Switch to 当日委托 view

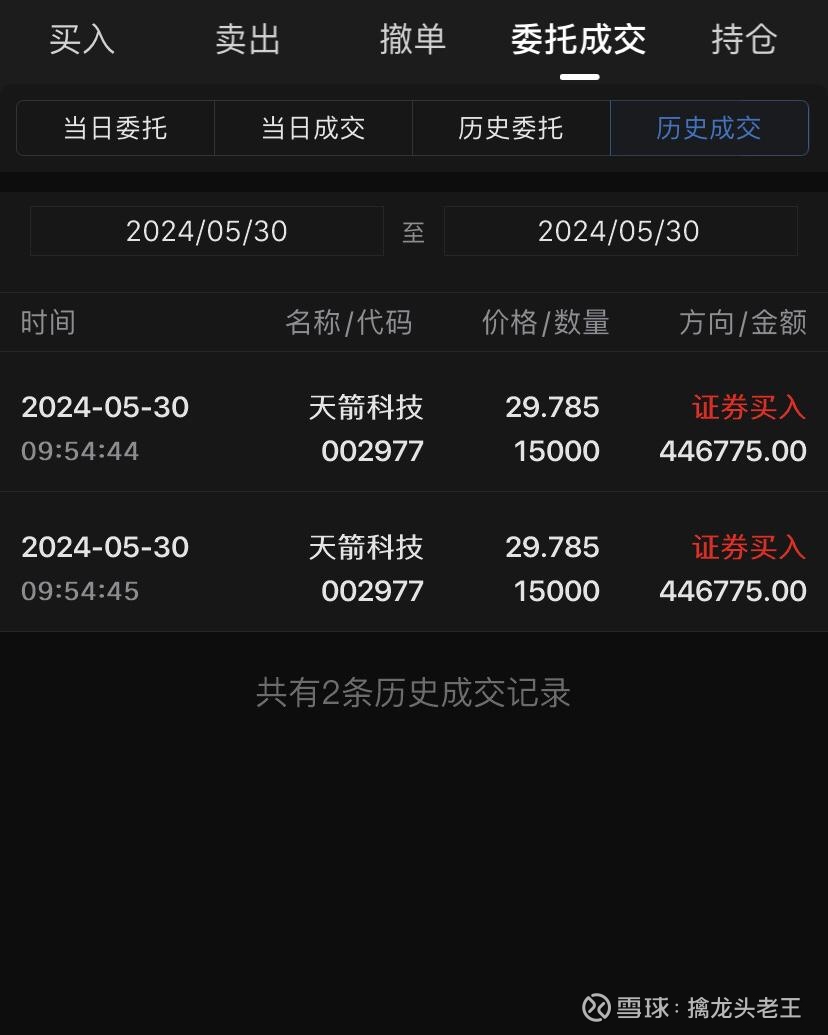pyautogui.click(x=115, y=128)
